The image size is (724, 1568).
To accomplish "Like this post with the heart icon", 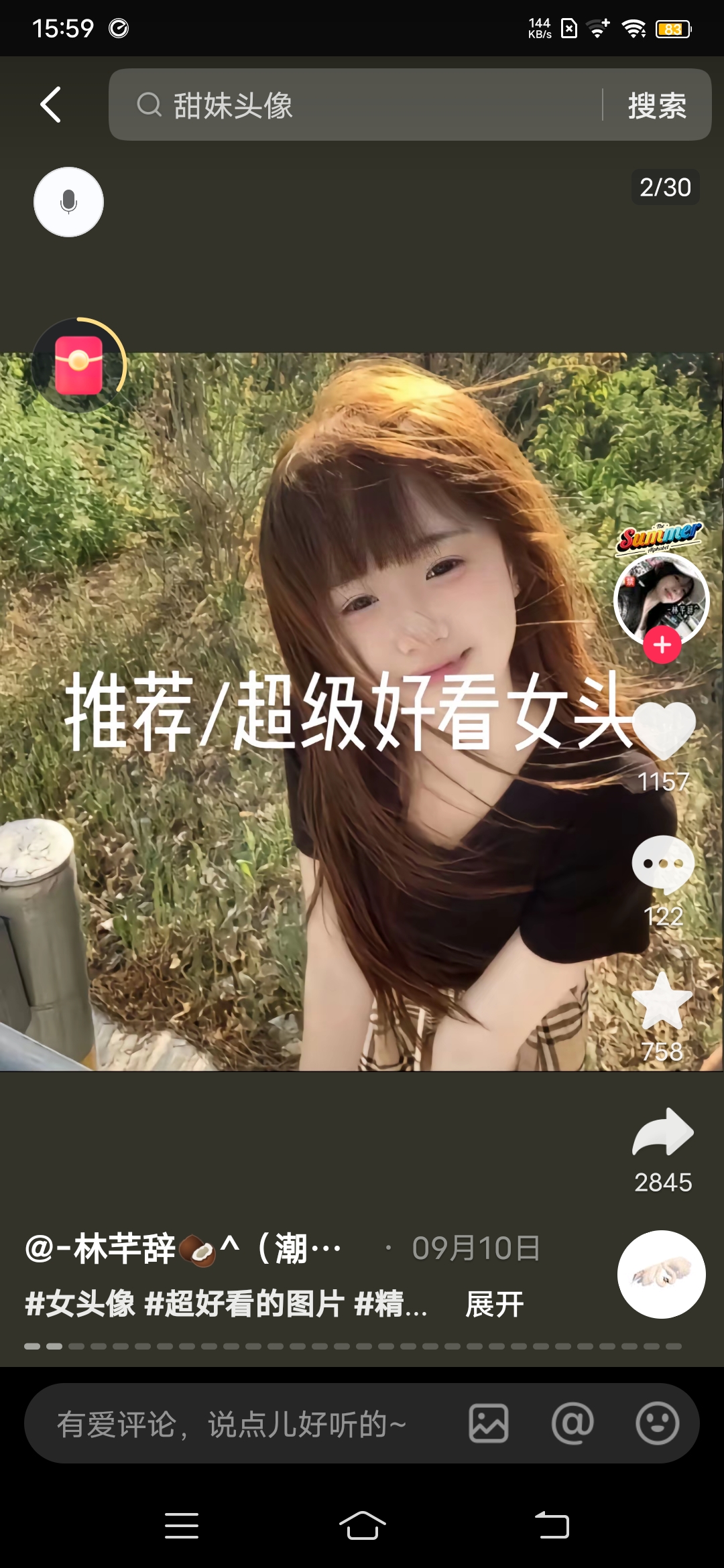I will [x=664, y=730].
